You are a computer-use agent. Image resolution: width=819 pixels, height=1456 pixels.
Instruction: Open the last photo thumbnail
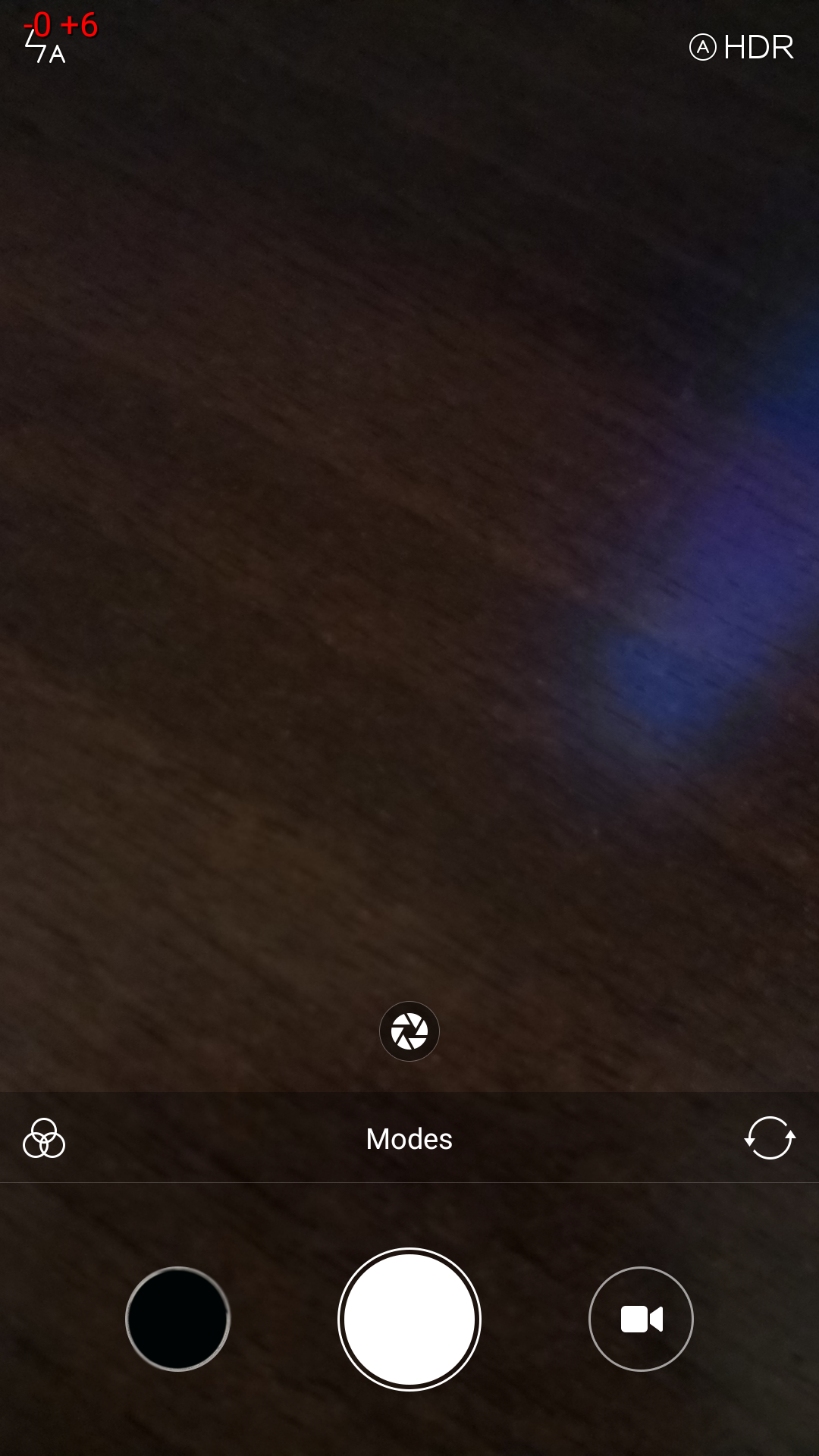click(177, 1319)
